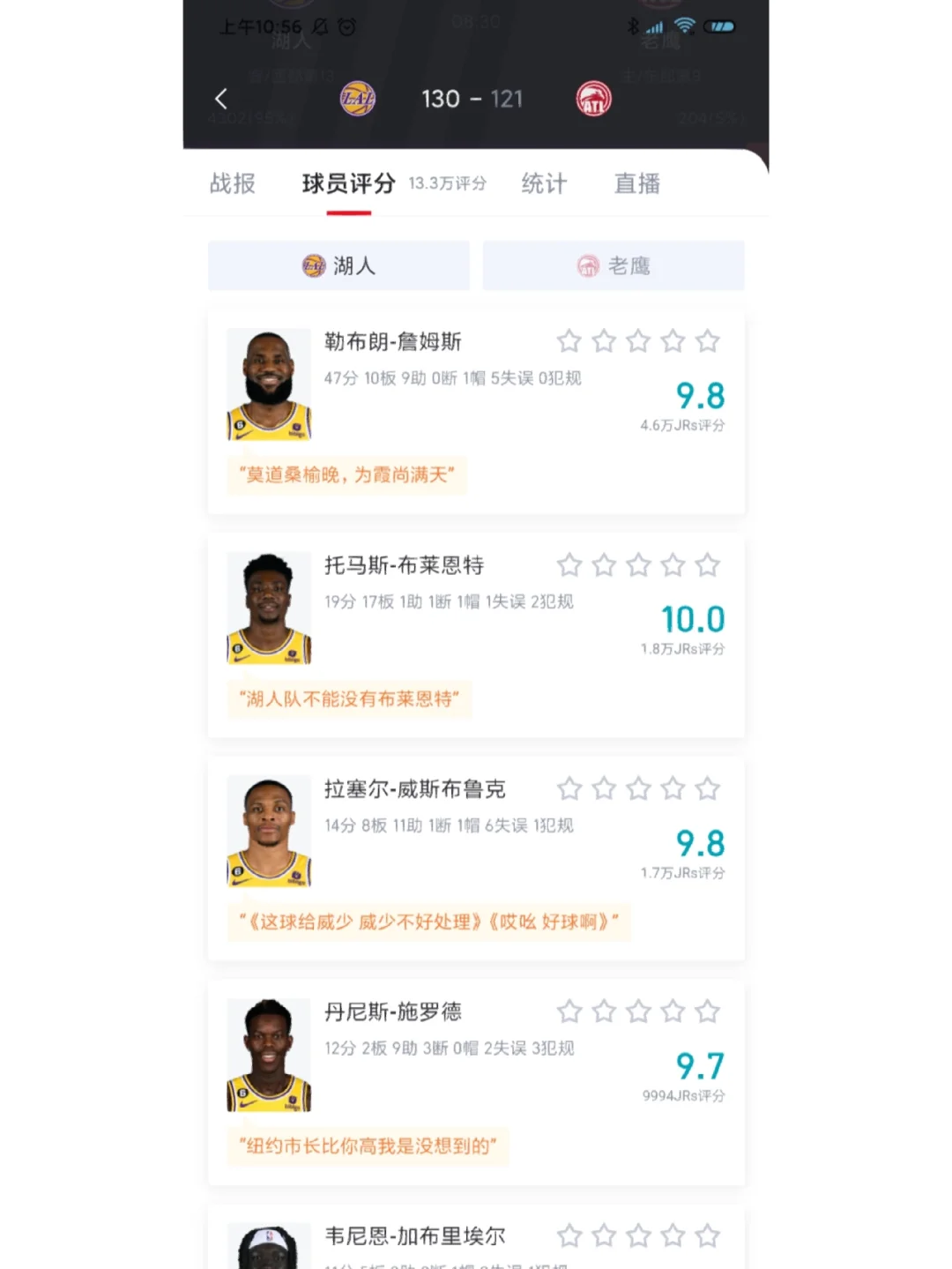
Task: Tap the back arrow to exit the game page
Action: click(220, 98)
